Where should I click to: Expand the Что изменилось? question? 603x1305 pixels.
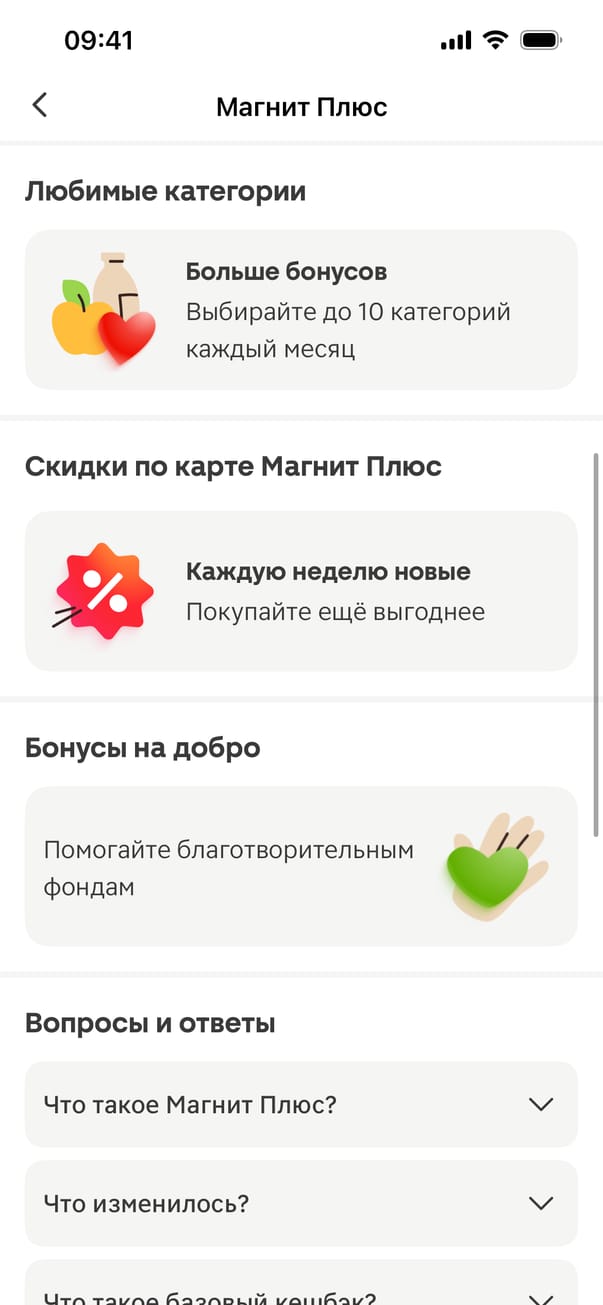pyautogui.click(x=301, y=1203)
